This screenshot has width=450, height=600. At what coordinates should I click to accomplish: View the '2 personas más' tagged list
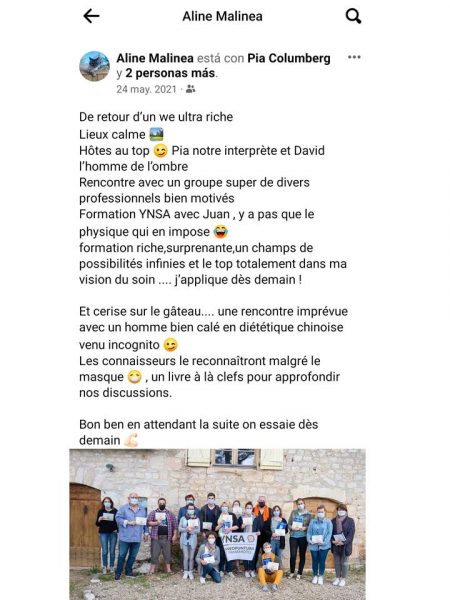coord(170,73)
